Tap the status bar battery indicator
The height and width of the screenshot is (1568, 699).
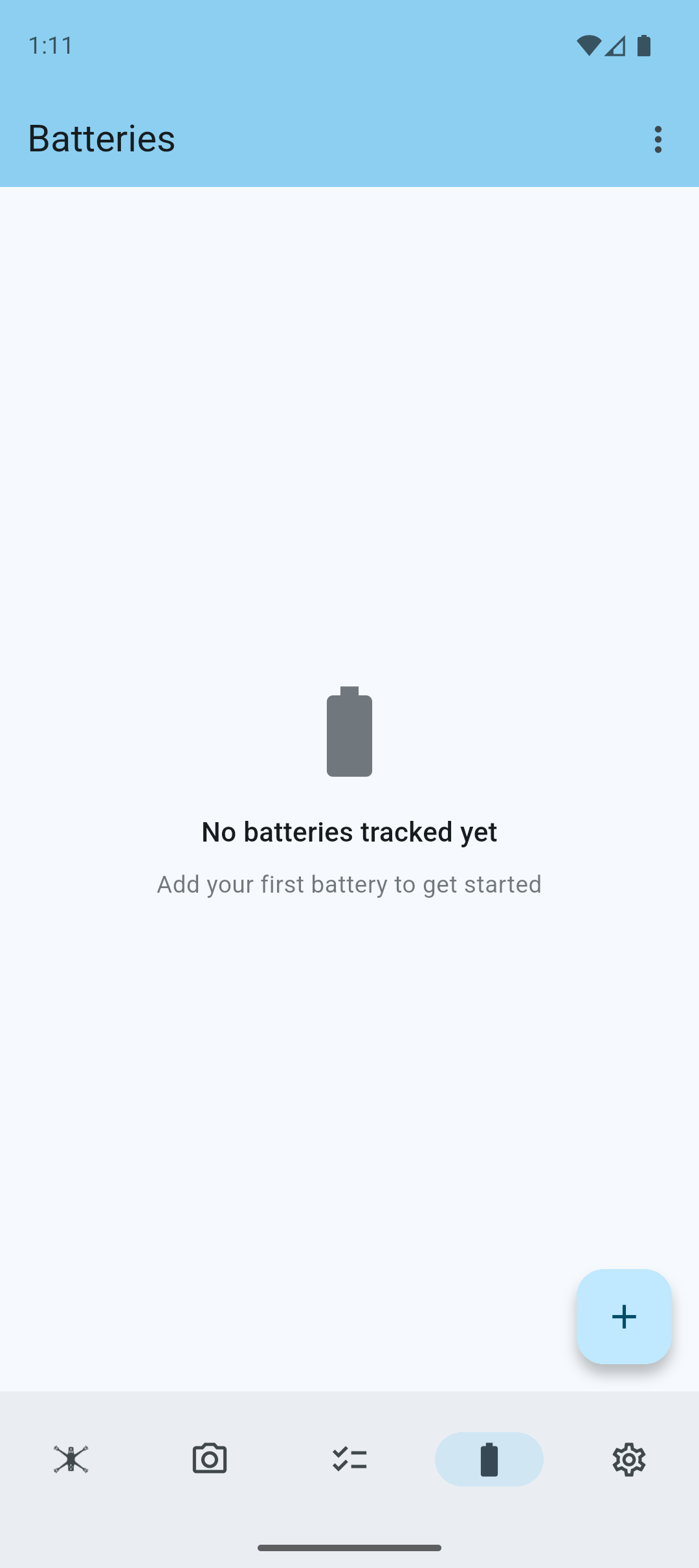click(643, 45)
